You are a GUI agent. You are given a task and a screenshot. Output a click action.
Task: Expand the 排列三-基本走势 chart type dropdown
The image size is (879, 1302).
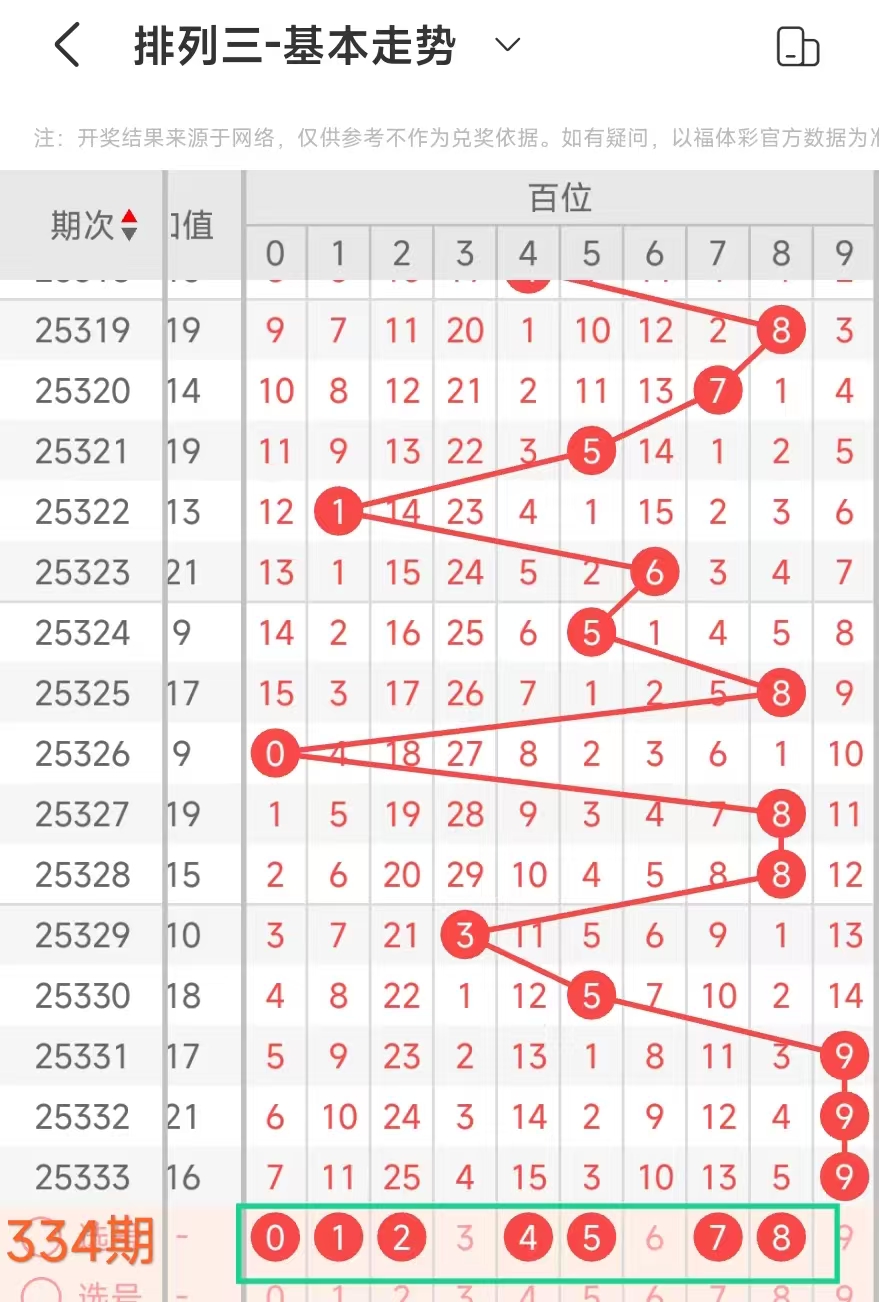click(508, 45)
